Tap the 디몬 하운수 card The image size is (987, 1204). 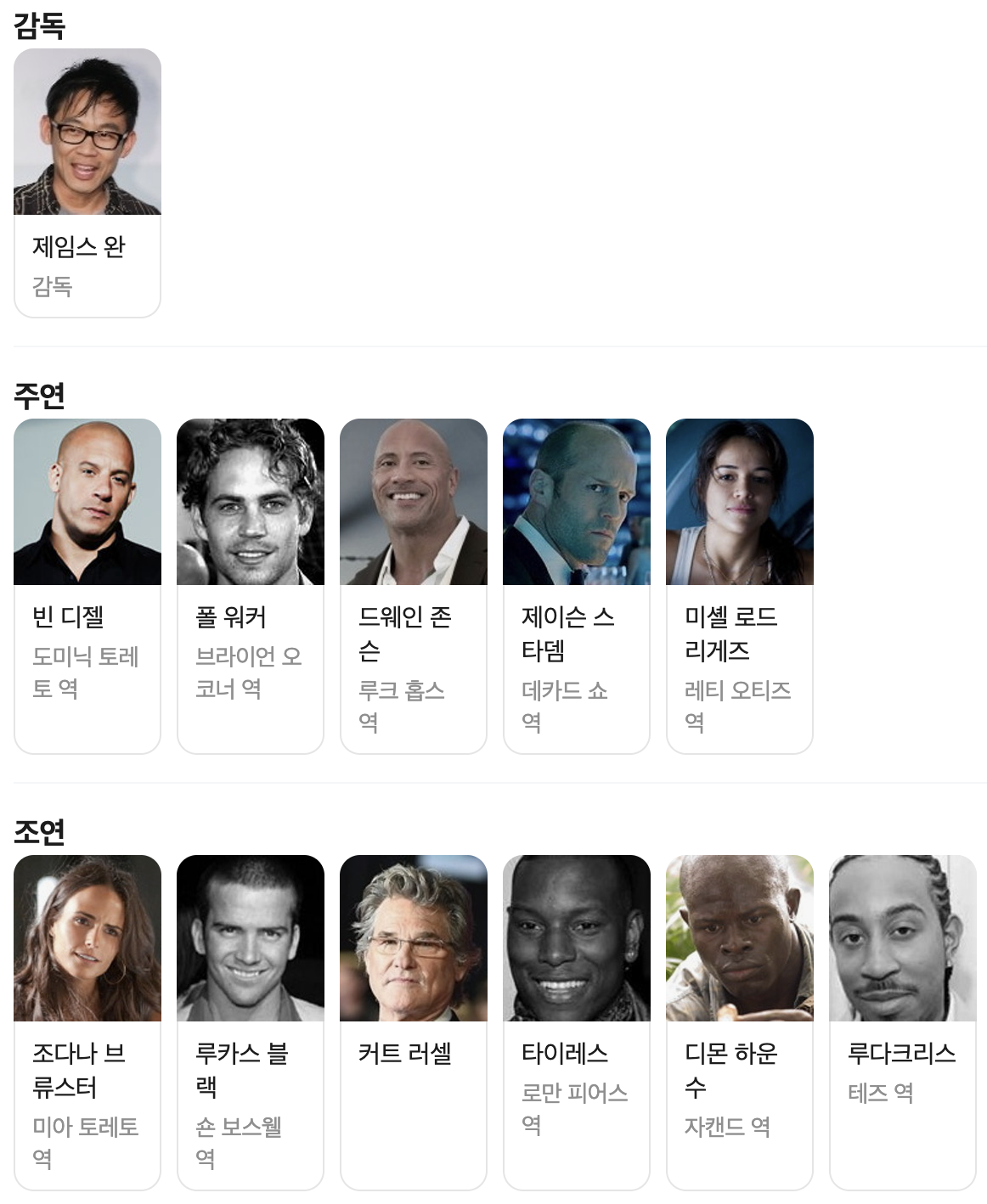coord(740,1021)
